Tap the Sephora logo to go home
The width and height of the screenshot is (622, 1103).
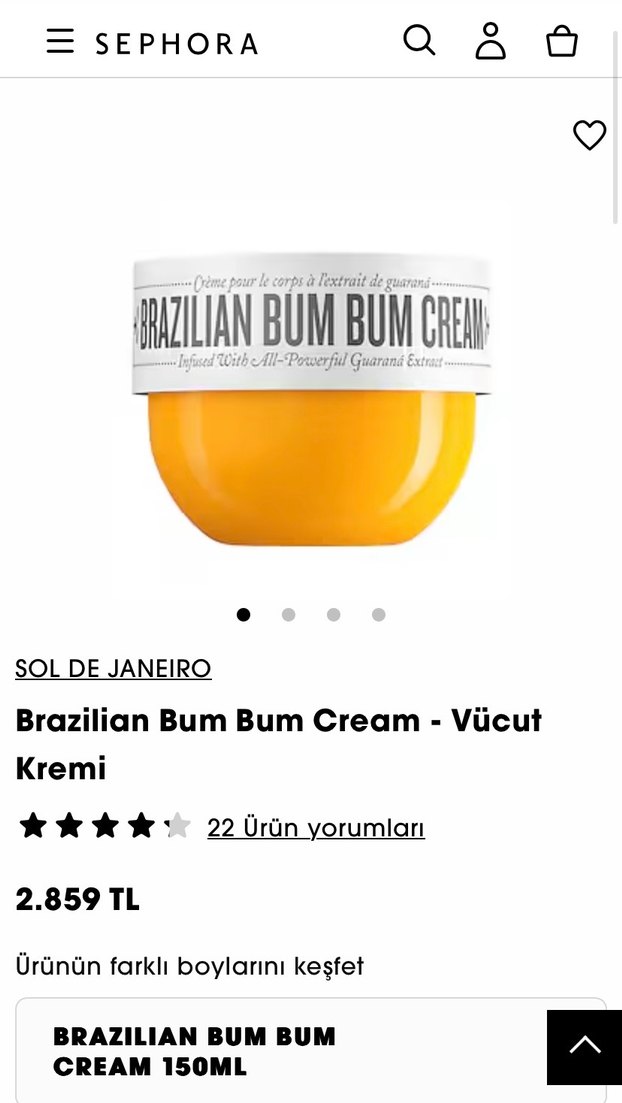(x=177, y=43)
